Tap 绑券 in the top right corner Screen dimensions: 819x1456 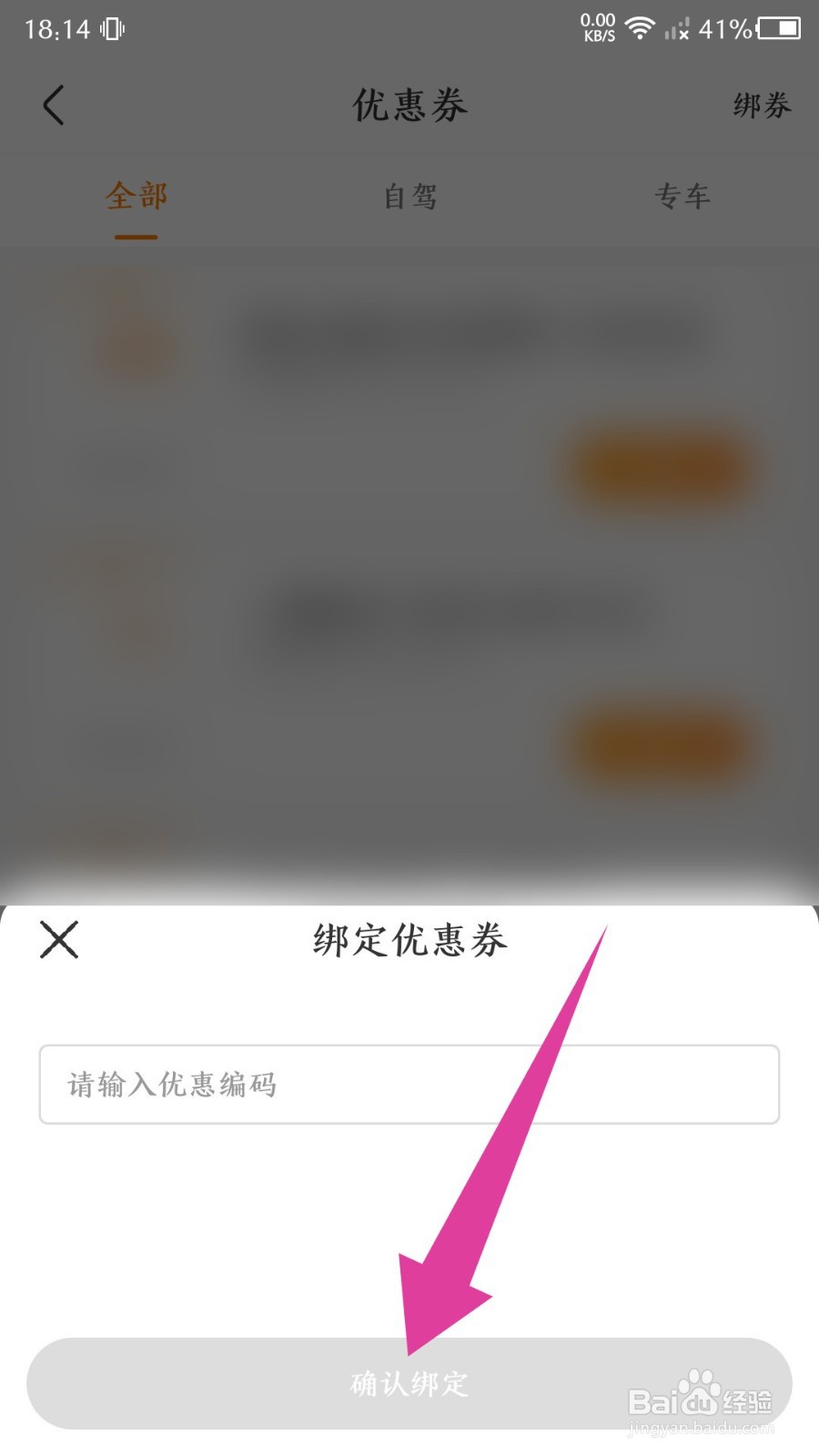point(763,105)
